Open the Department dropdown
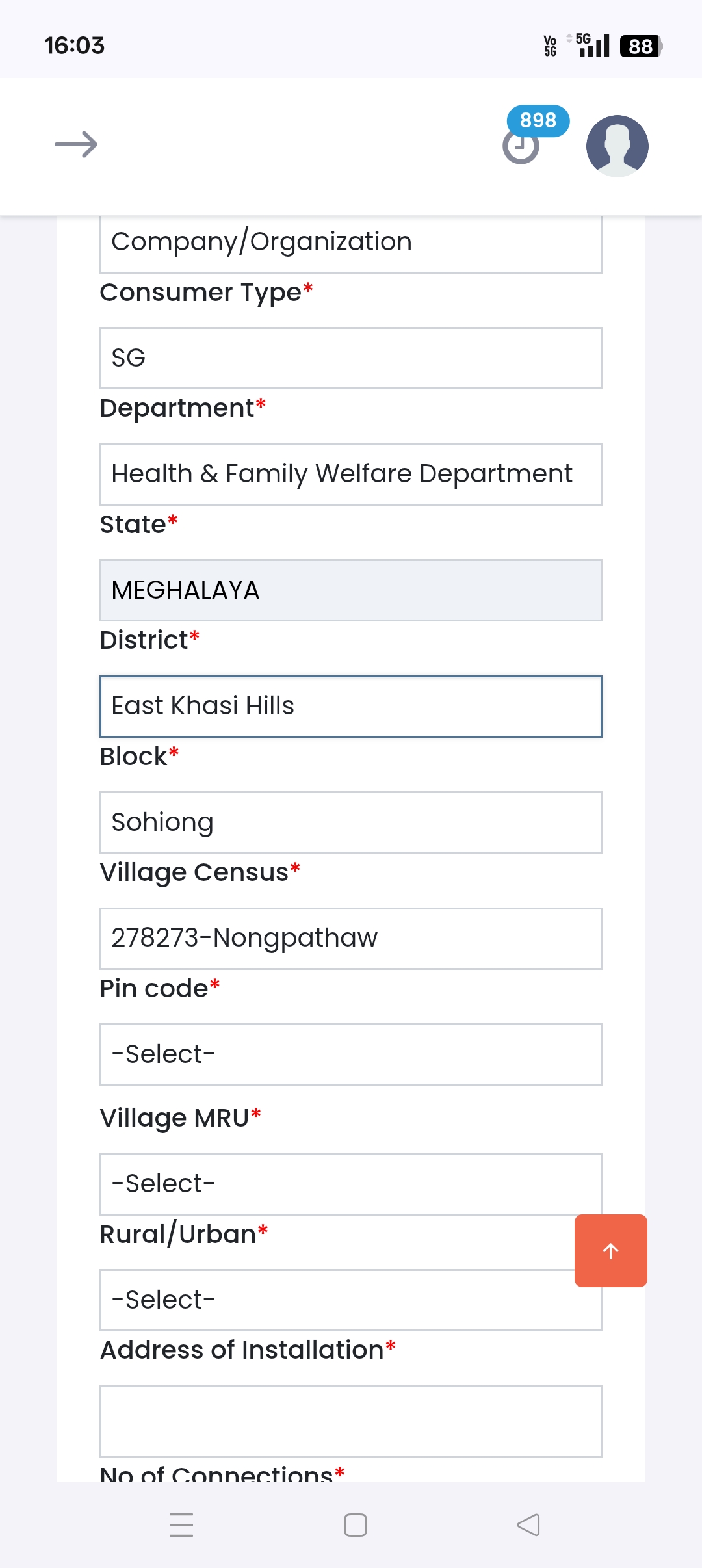Viewport: 702px width, 1568px height. click(351, 475)
